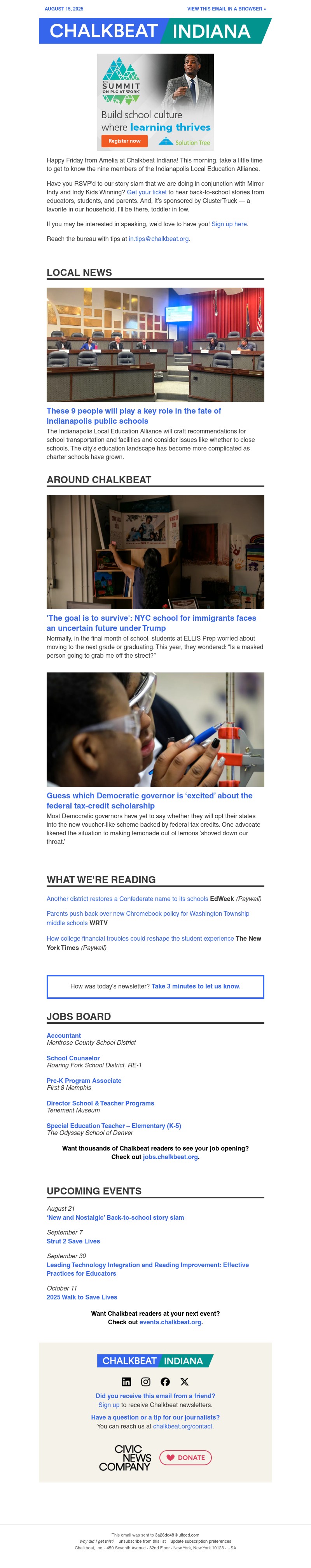Image resolution: width=311 pixels, height=1568 pixels.
Task: View the Accountant job listing
Action: (x=63, y=1035)
